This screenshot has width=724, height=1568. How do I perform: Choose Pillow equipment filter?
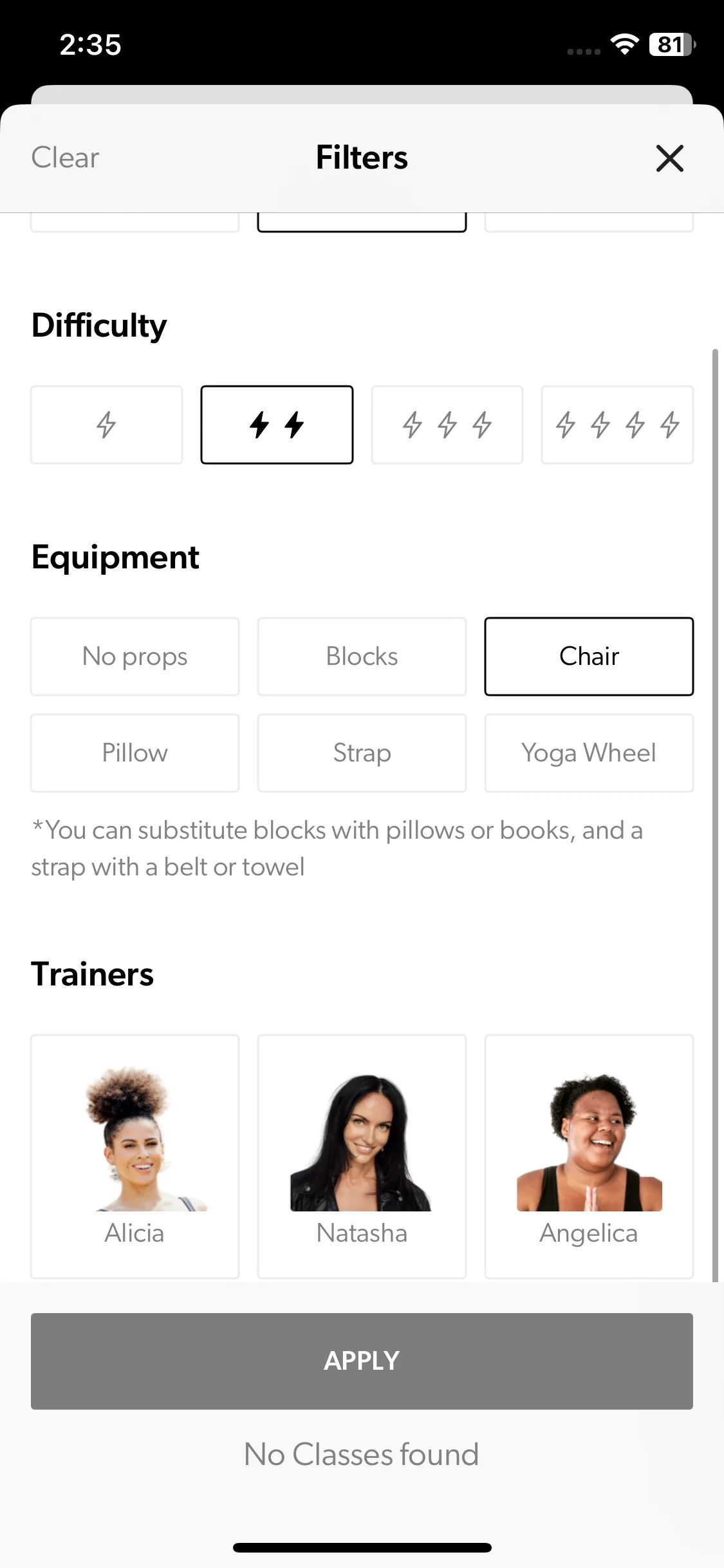coord(135,753)
